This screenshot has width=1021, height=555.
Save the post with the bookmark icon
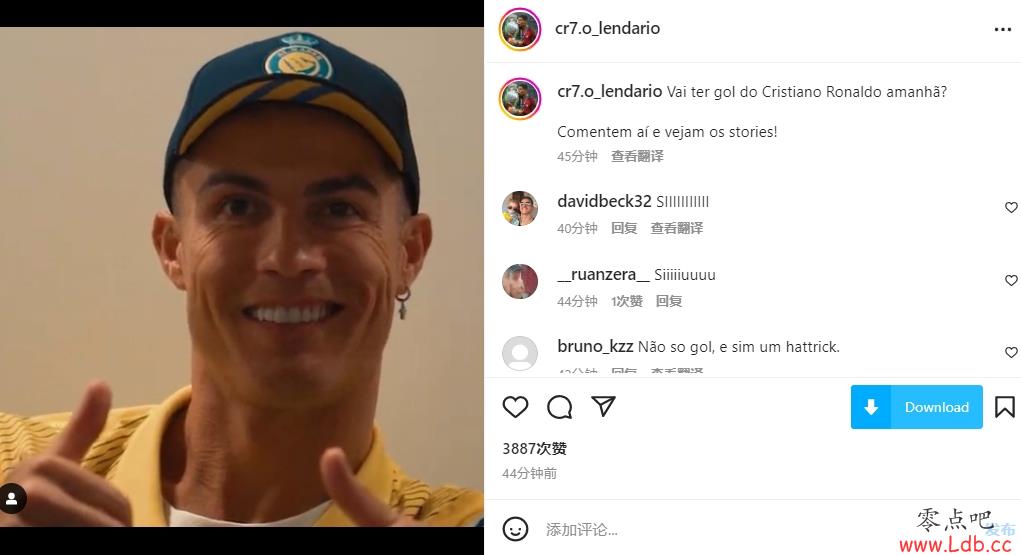click(x=1004, y=407)
